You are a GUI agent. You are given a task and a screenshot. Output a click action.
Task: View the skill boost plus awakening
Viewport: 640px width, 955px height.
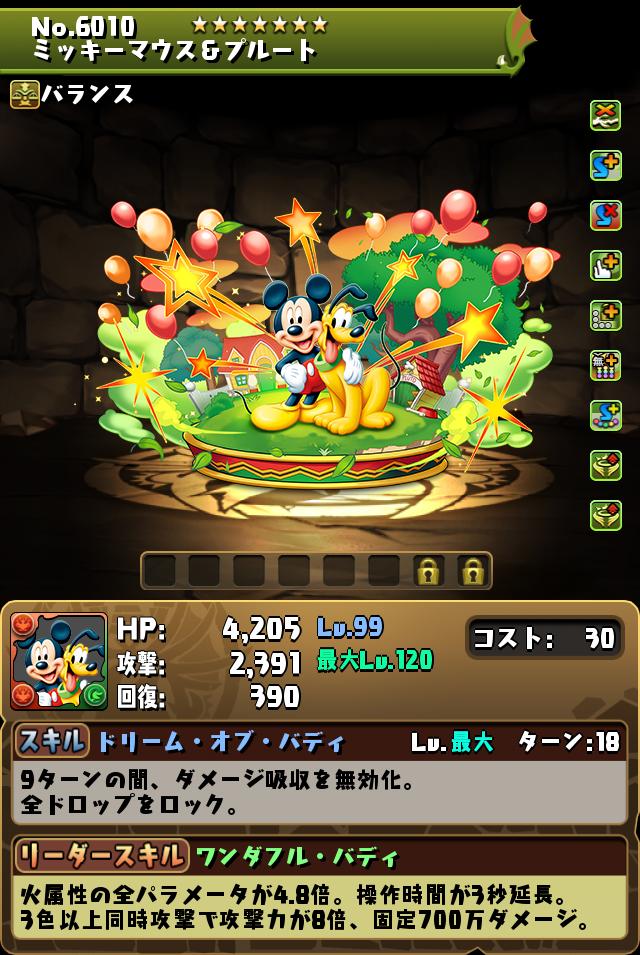[x=606, y=165]
